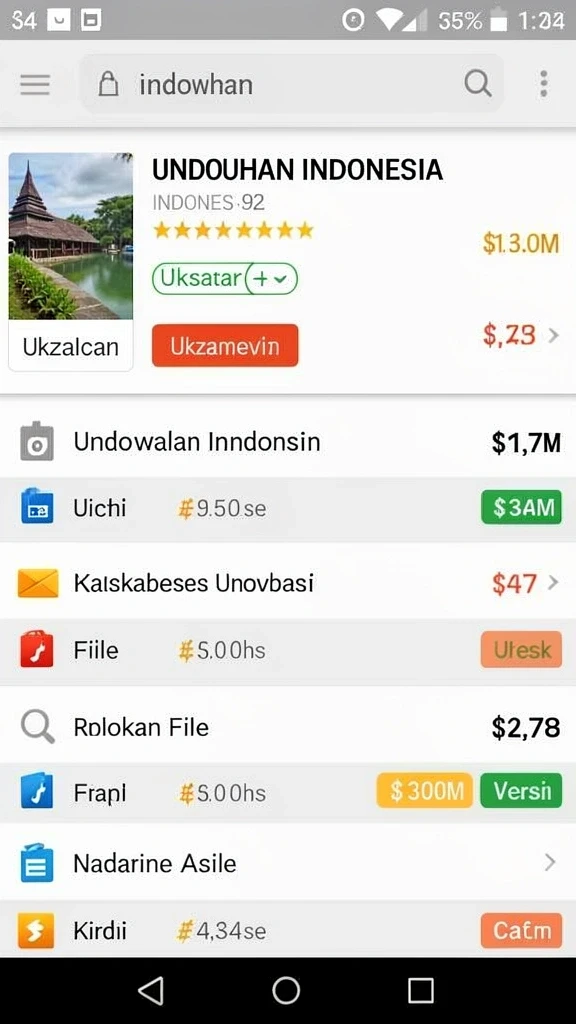Image resolution: width=576 pixels, height=1024 pixels.
Task: Tap the orange Catm button
Action: point(521,930)
